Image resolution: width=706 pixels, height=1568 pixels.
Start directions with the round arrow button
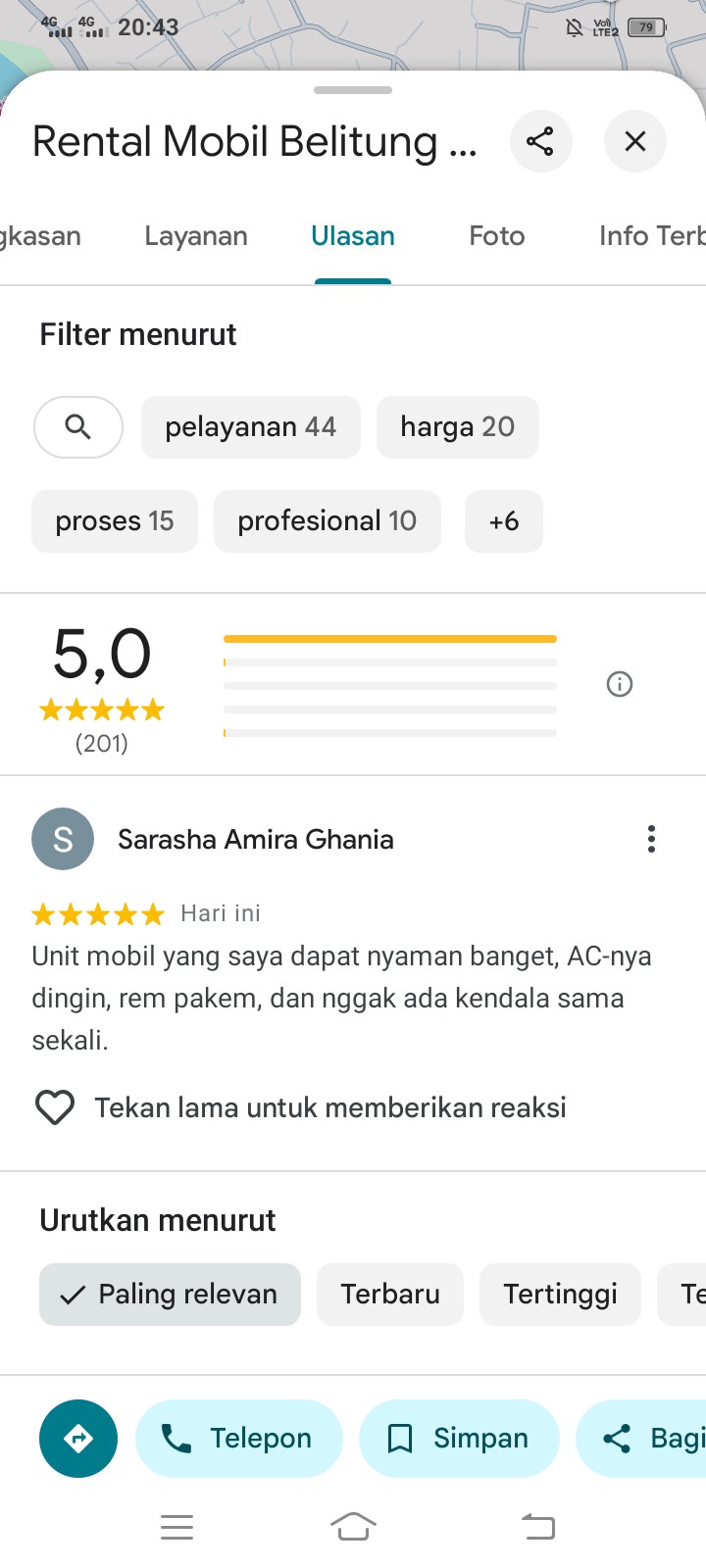[78, 1439]
